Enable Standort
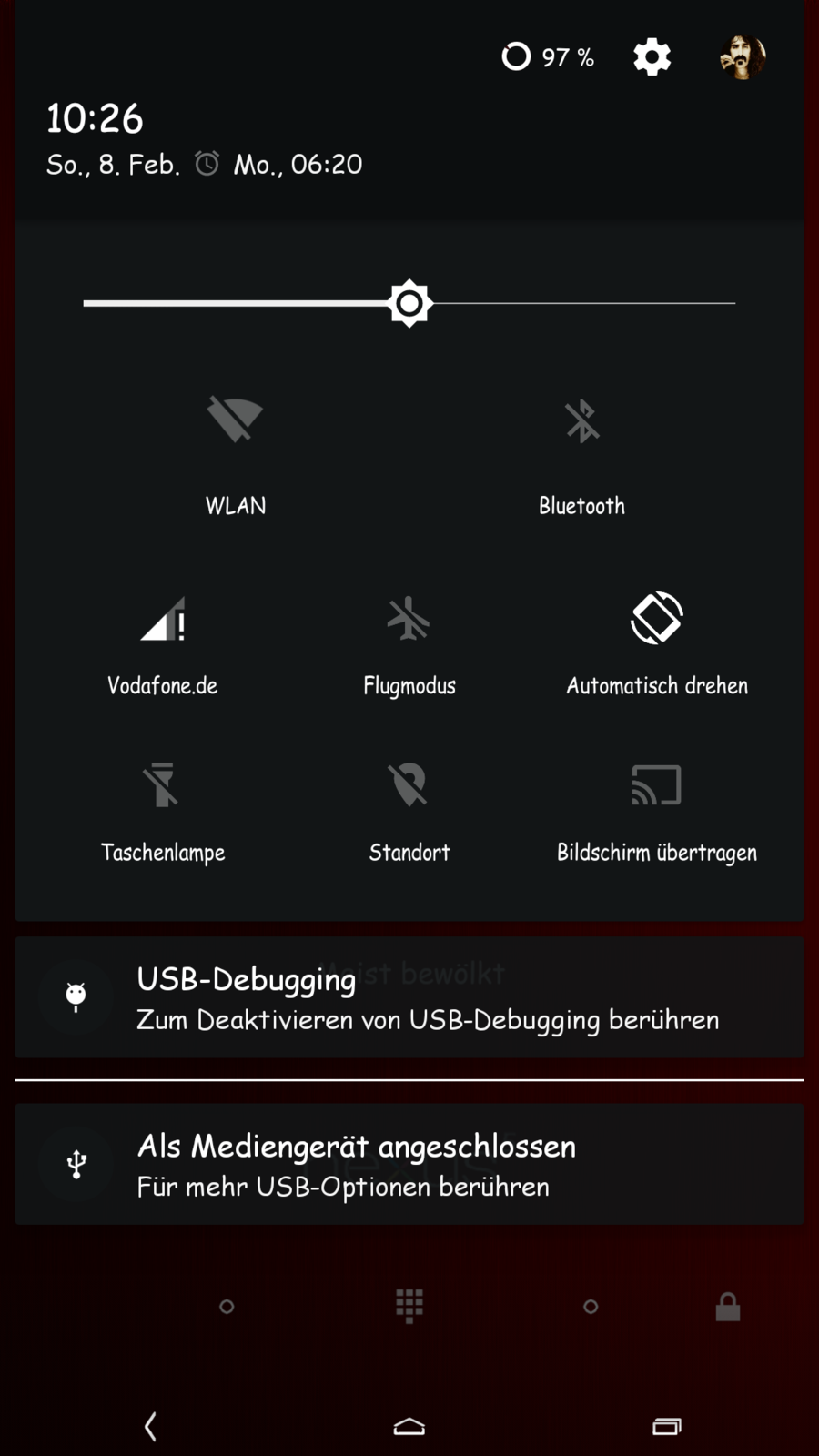This screenshot has height=1456, width=819. [409, 785]
